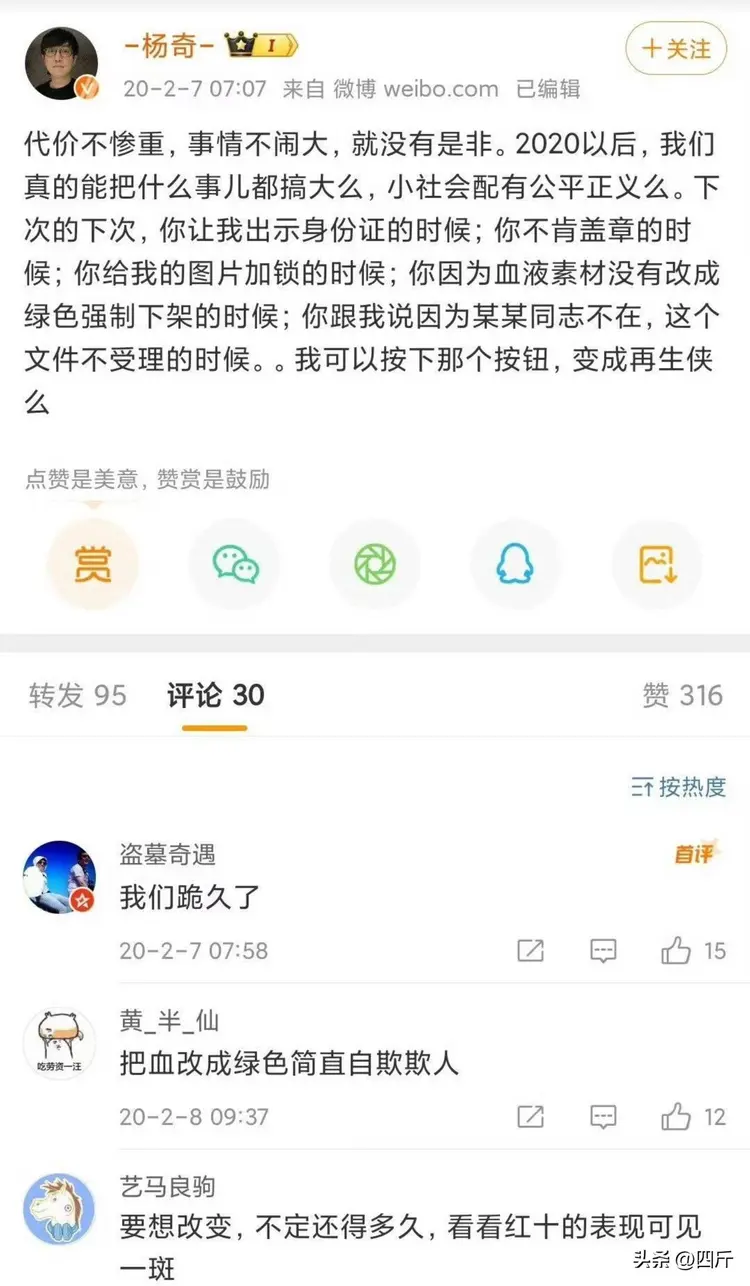The height and width of the screenshot is (1286, 750).
Task: Reply to 黄_半_仙's comment
Action: coord(603,1116)
